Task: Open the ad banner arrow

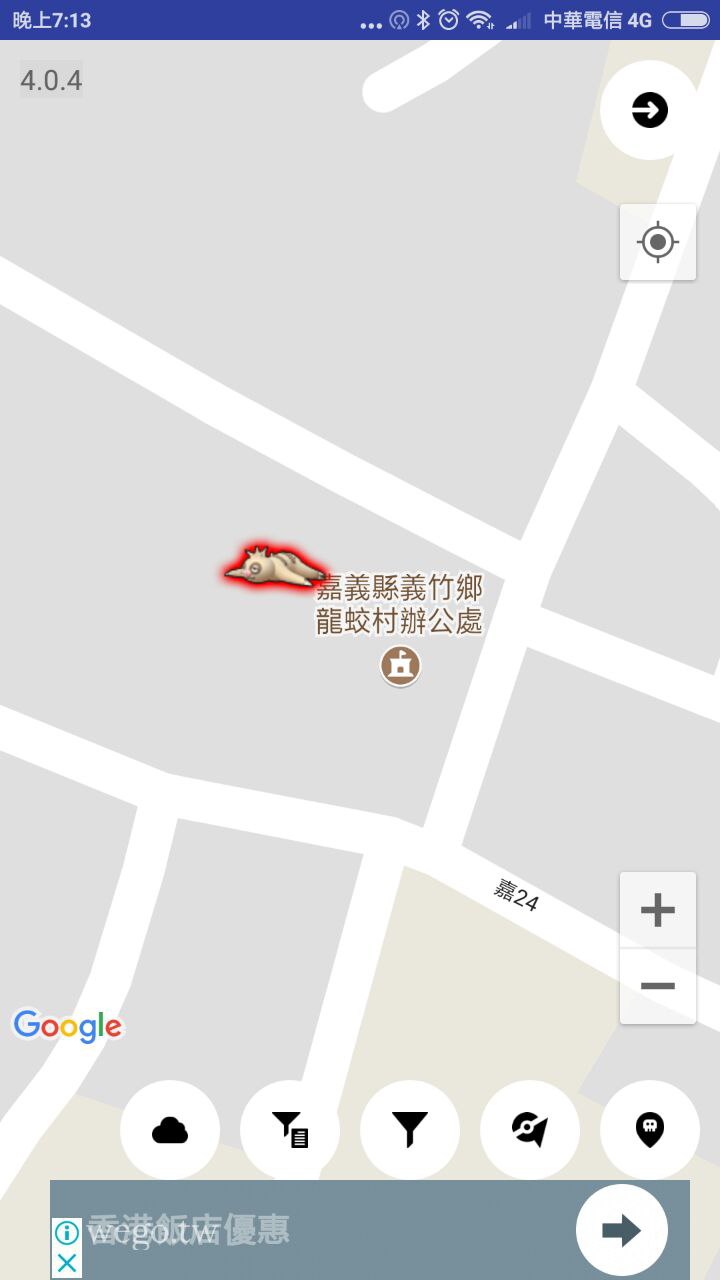Action: point(621,1230)
